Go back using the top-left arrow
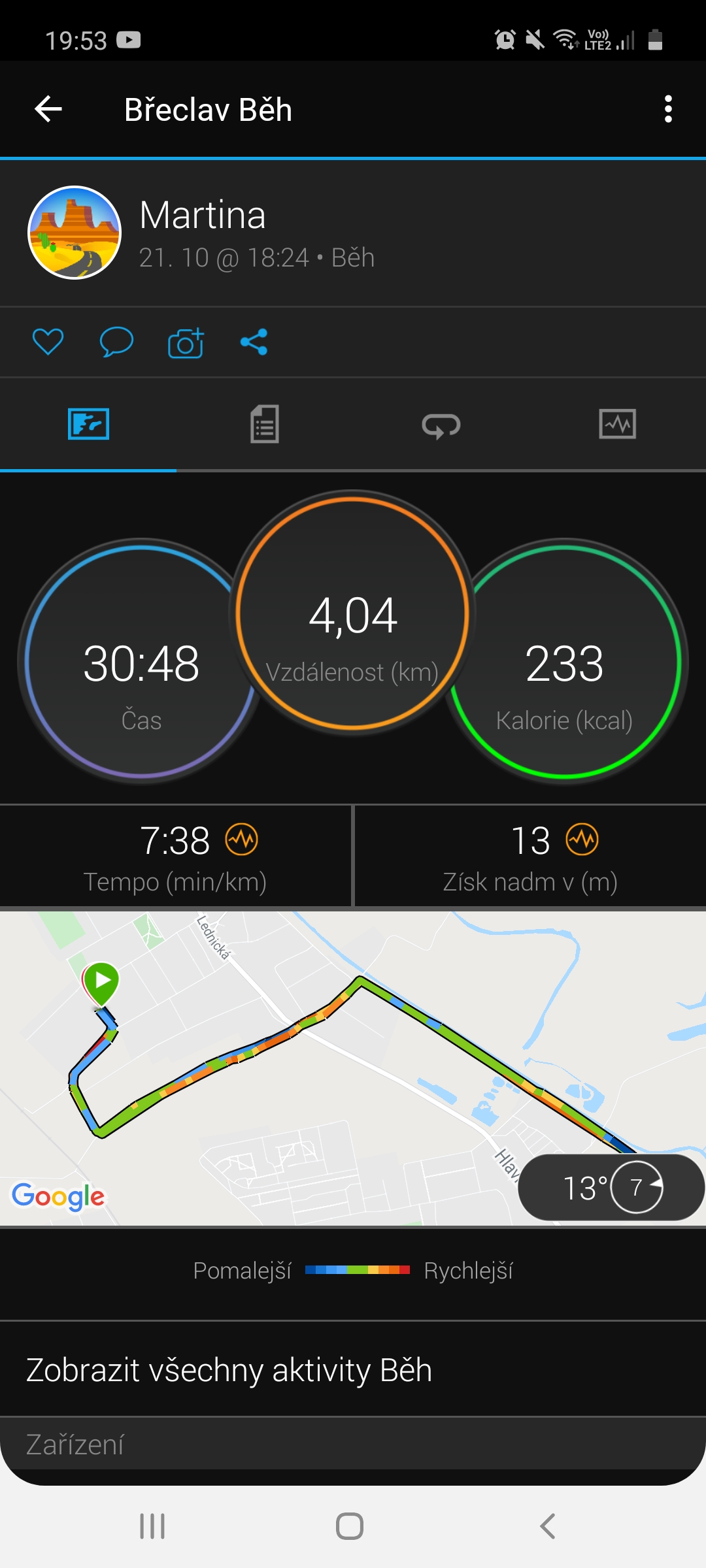Image resolution: width=706 pixels, height=1568 pixels. point(48,109)
